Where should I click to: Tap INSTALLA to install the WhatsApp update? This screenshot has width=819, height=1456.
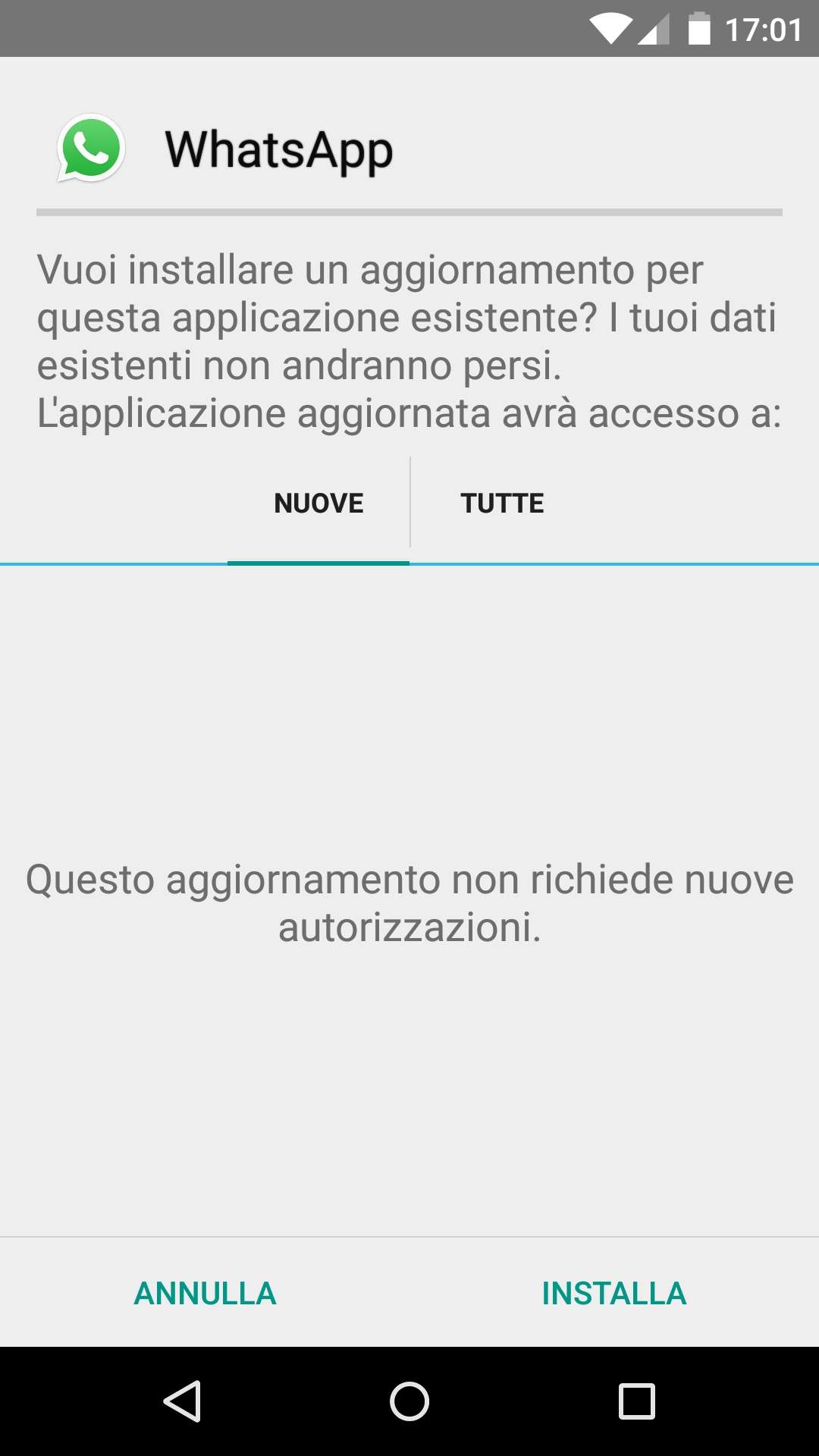click(x=614, y=1293)
